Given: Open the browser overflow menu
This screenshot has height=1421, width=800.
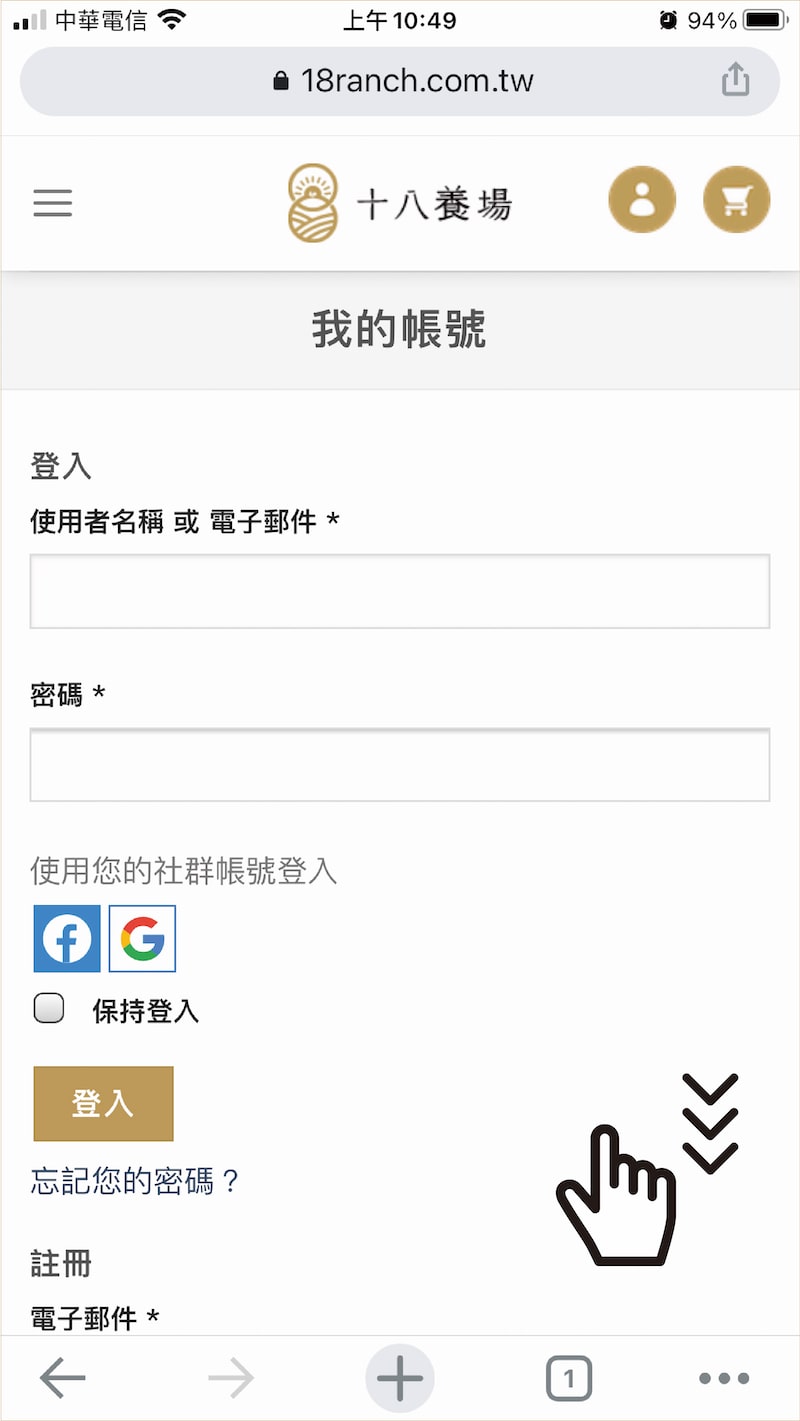Looking at the screenshot, I should point(724,1379).
